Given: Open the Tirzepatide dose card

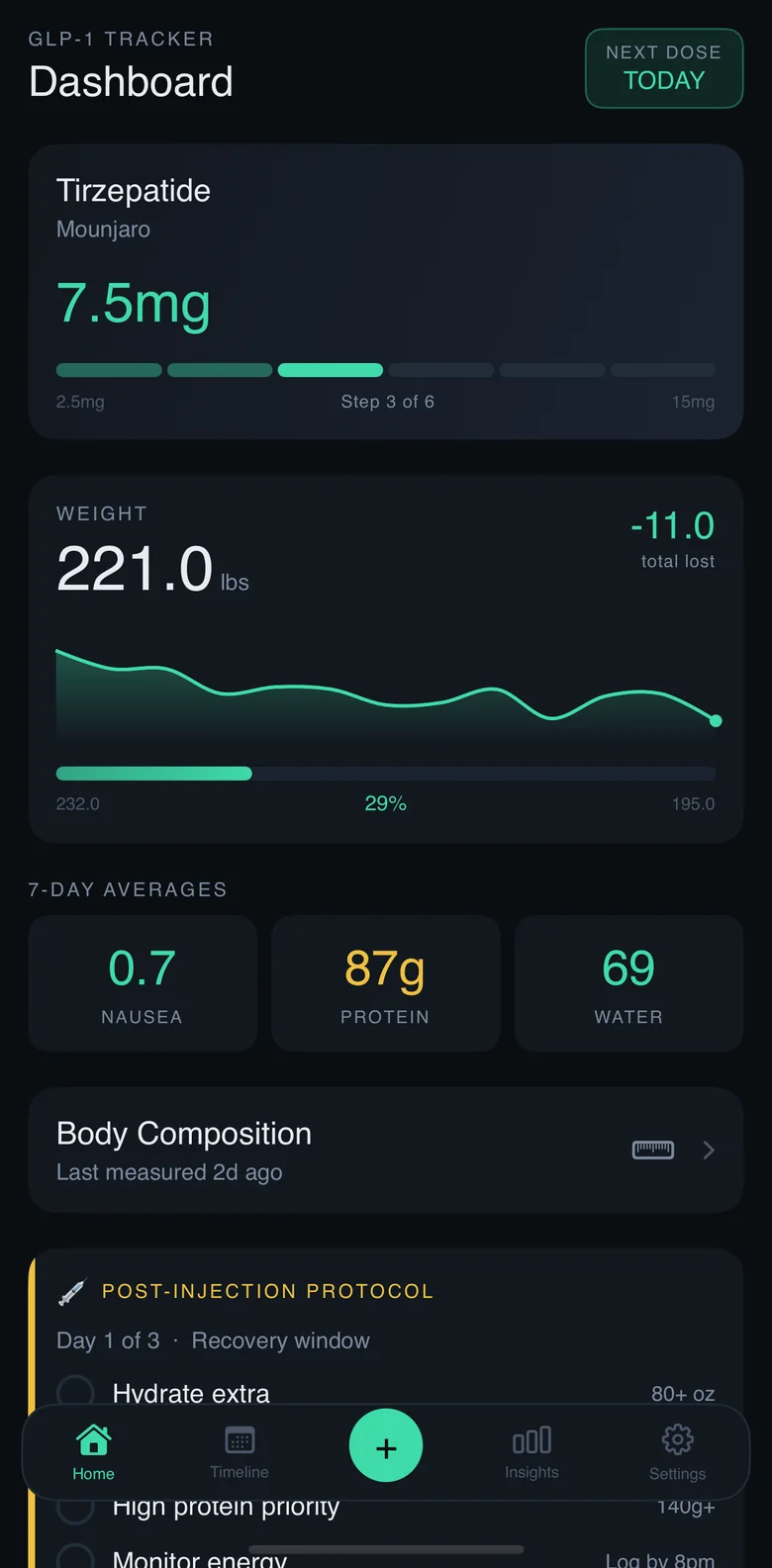Looking at the screenshot, I should point(386,292).
